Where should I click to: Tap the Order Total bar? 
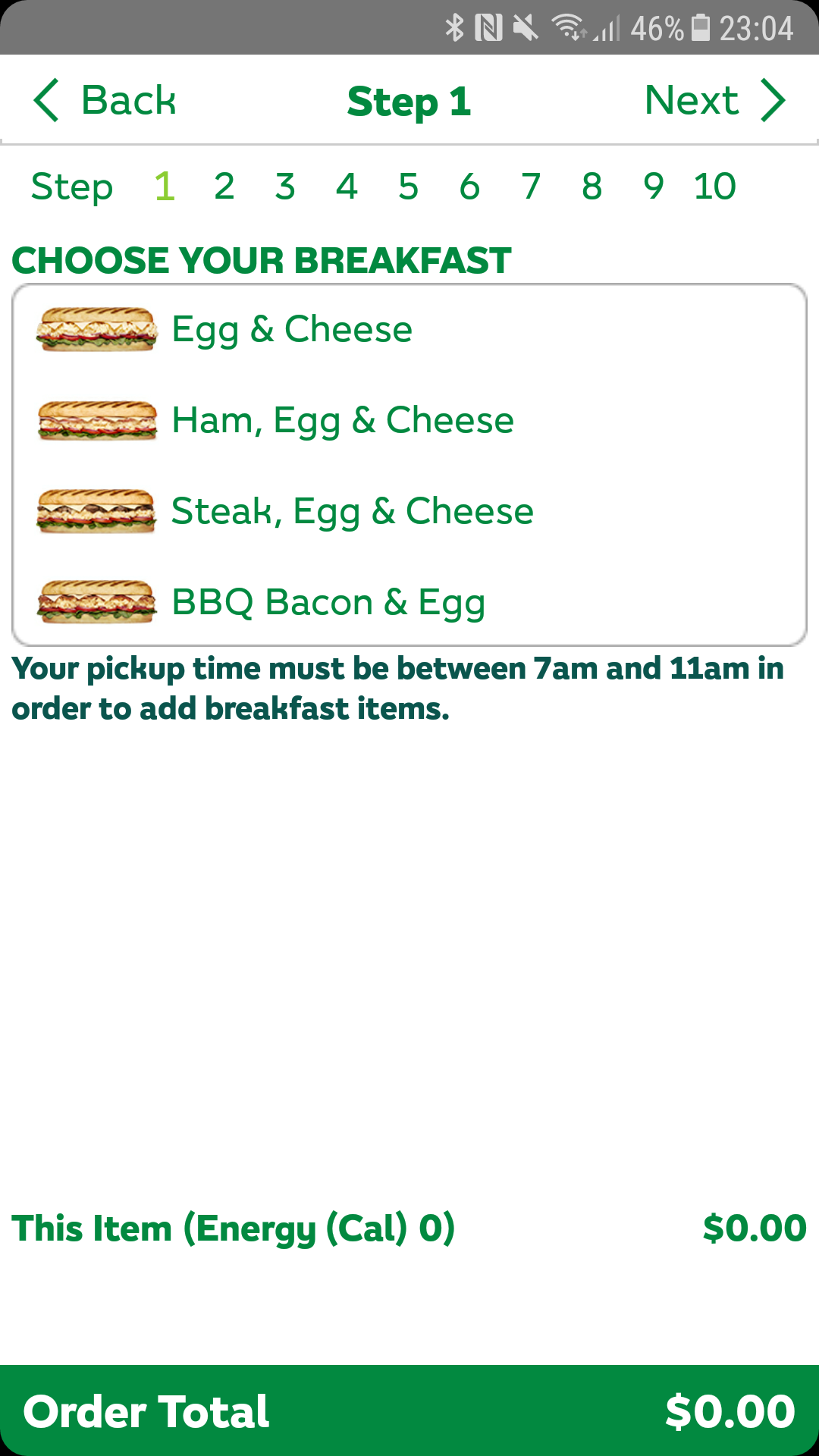pos(409,1410)
